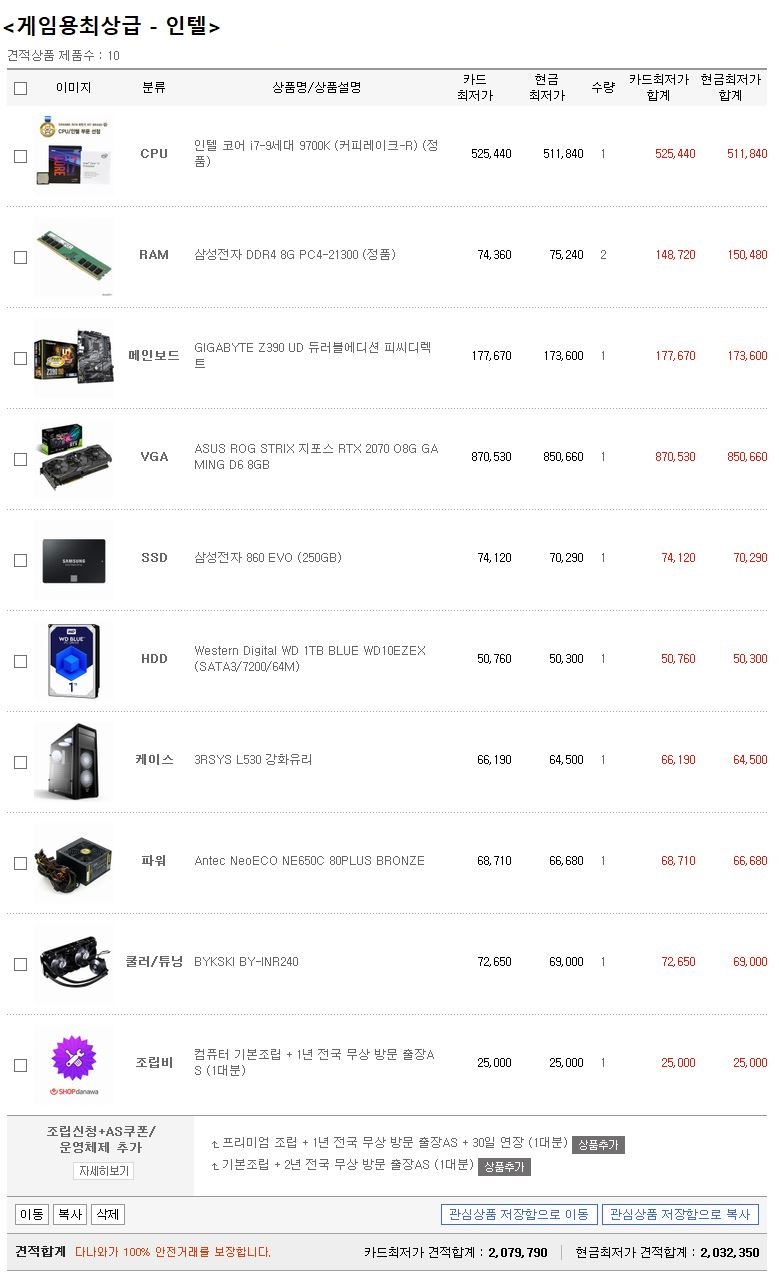Viewport: 779px width, 1277px height.
Task: Tap the 이동 button
Action: click(x=31, y=1214)
